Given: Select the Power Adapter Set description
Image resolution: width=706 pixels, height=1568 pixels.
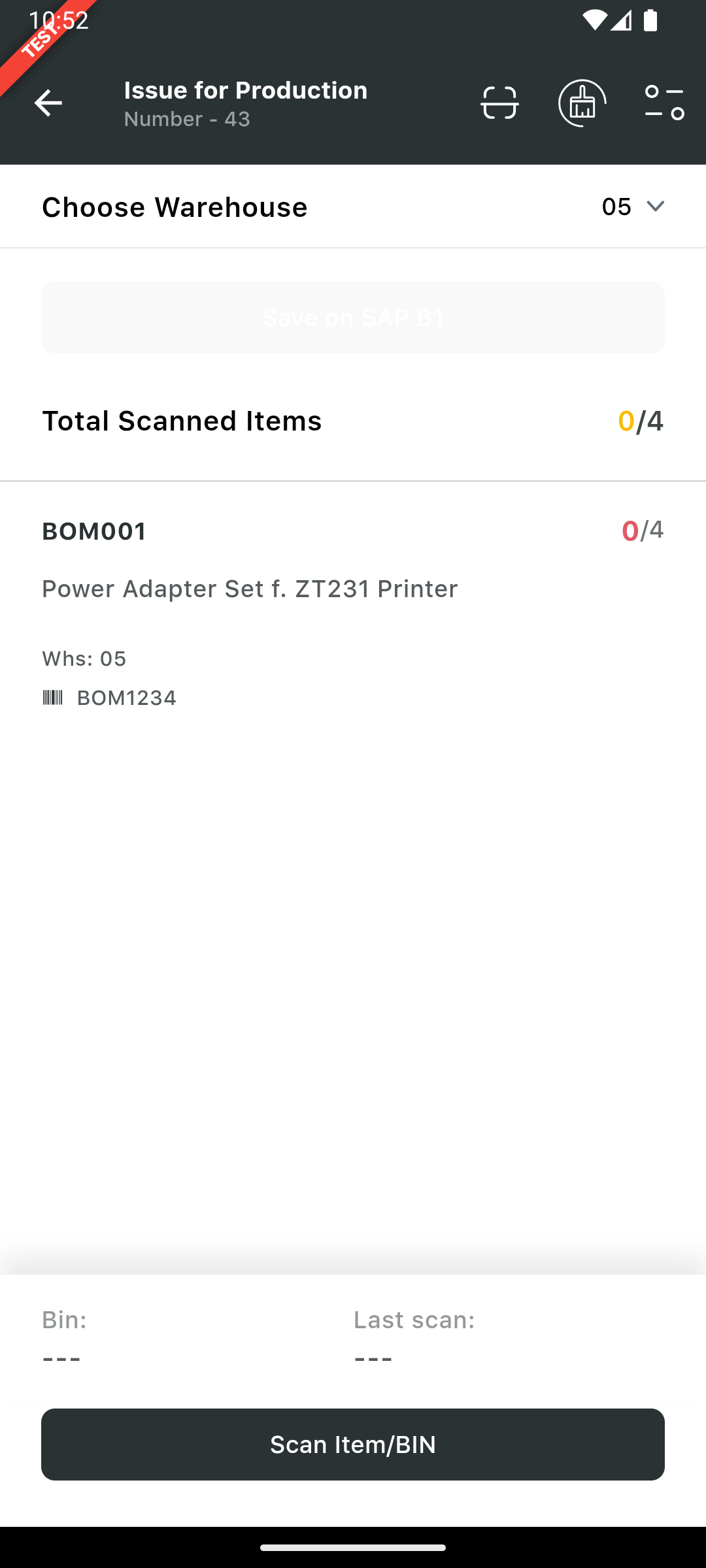Looking at the screenshot, I should pos(249,588).
